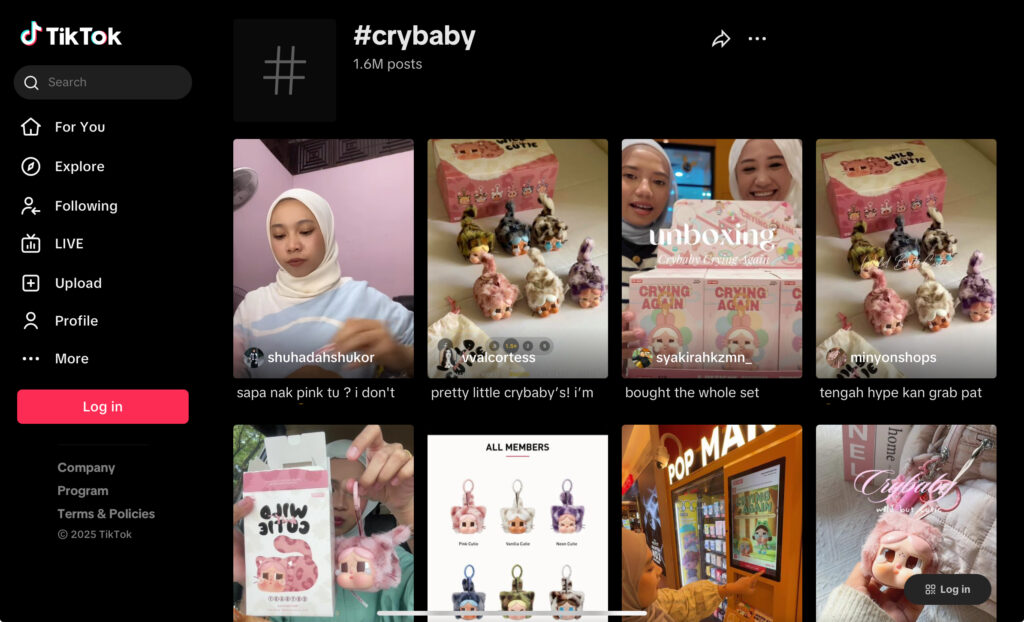This screenshot has width=1024, height=622.
Task: Go to the Explore page
Action: 79,166
